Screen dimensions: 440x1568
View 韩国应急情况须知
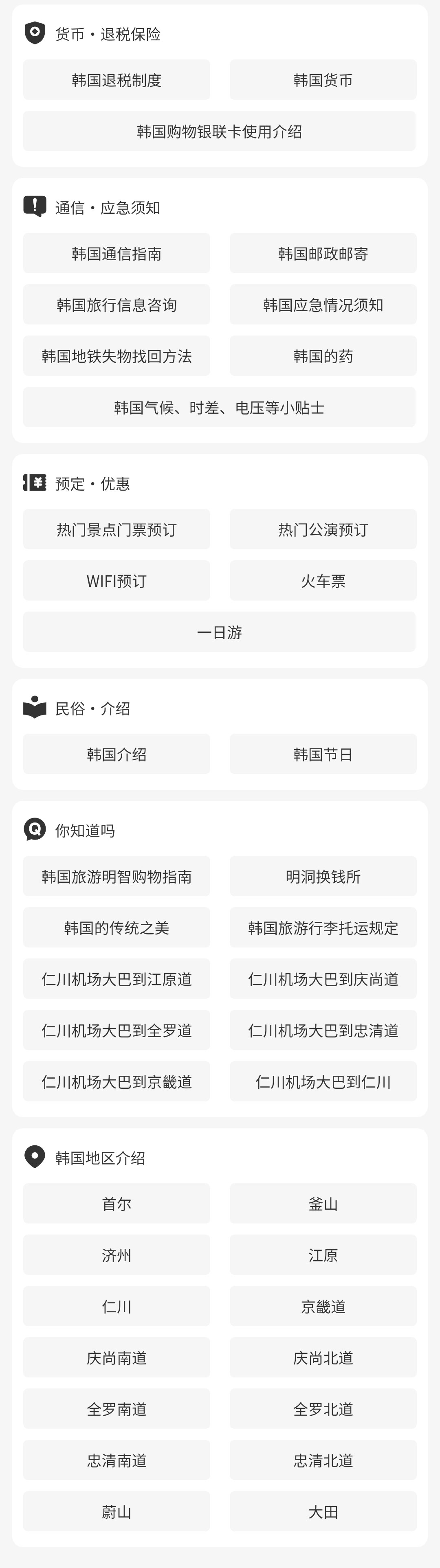point(323,304)
